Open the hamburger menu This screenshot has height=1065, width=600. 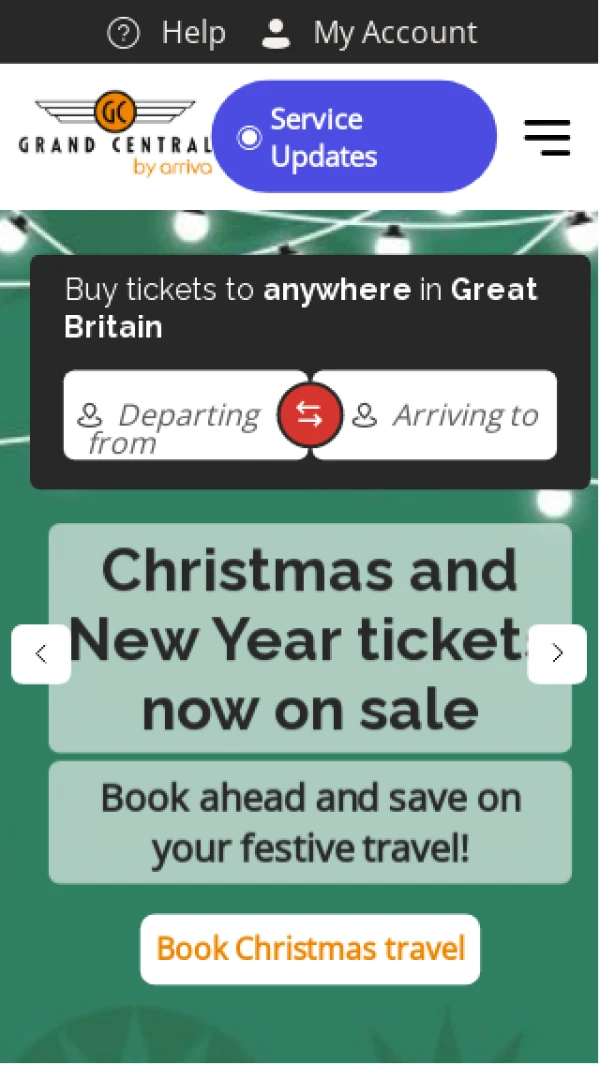point(547,137)
